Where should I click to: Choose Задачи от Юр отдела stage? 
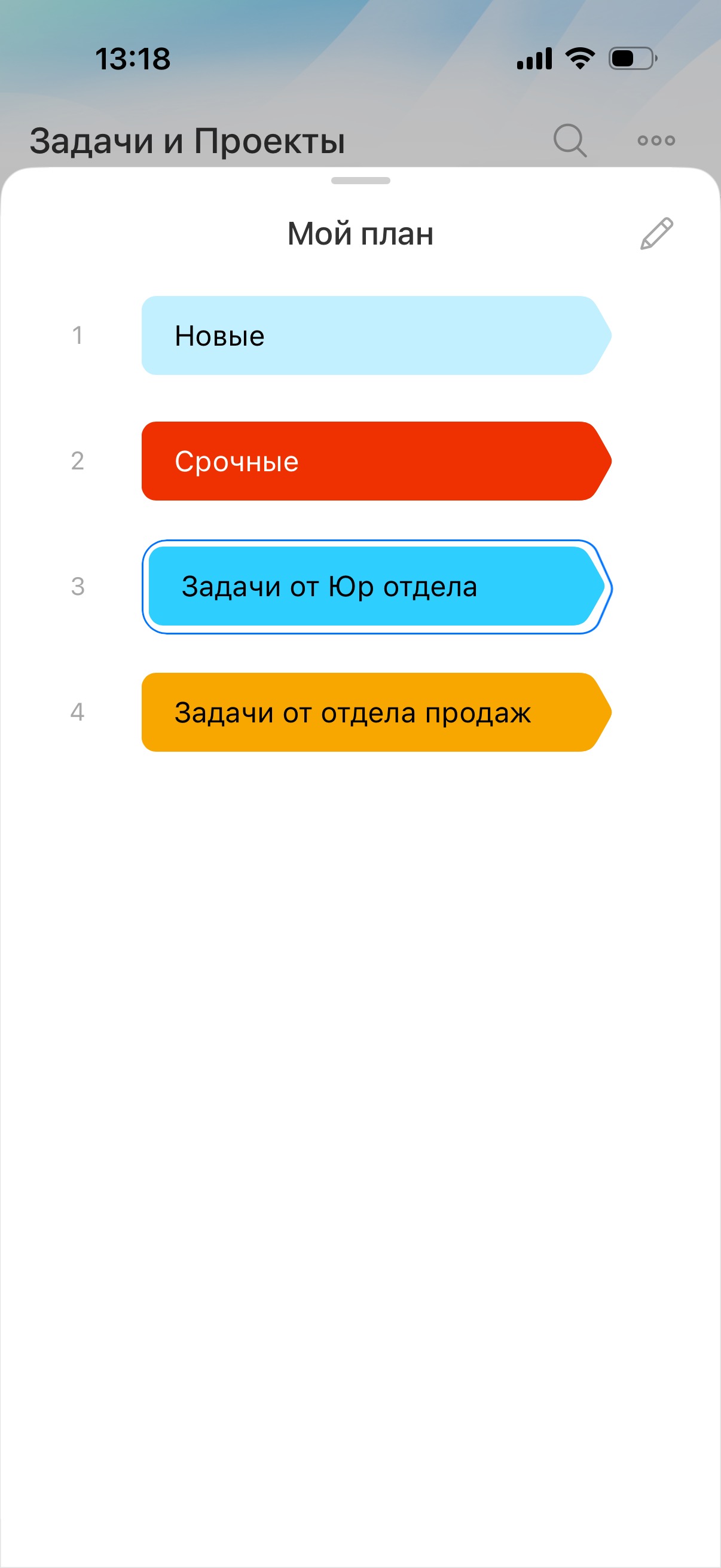pyautogui.click(x=375, y=586)
